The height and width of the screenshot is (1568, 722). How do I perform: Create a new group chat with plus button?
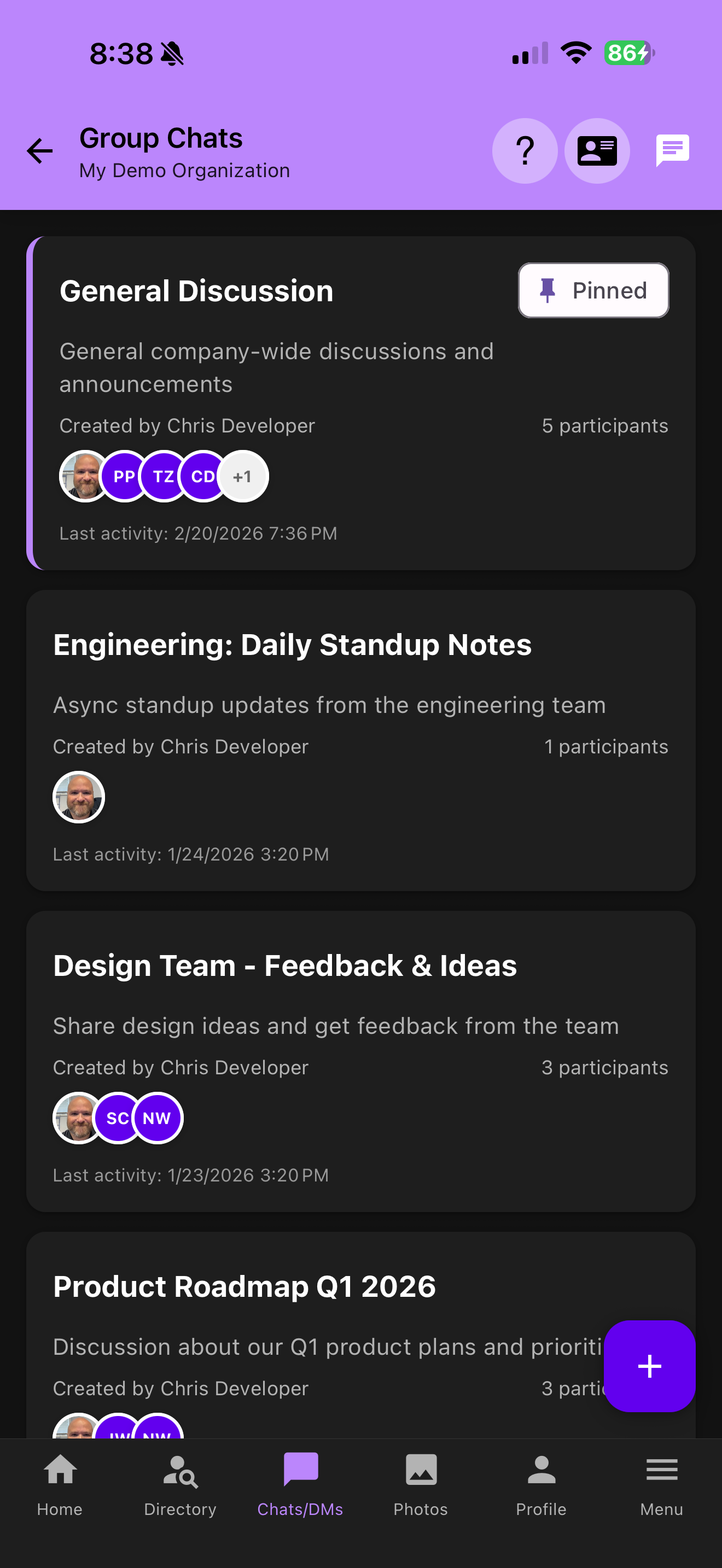pos(649,1366)
